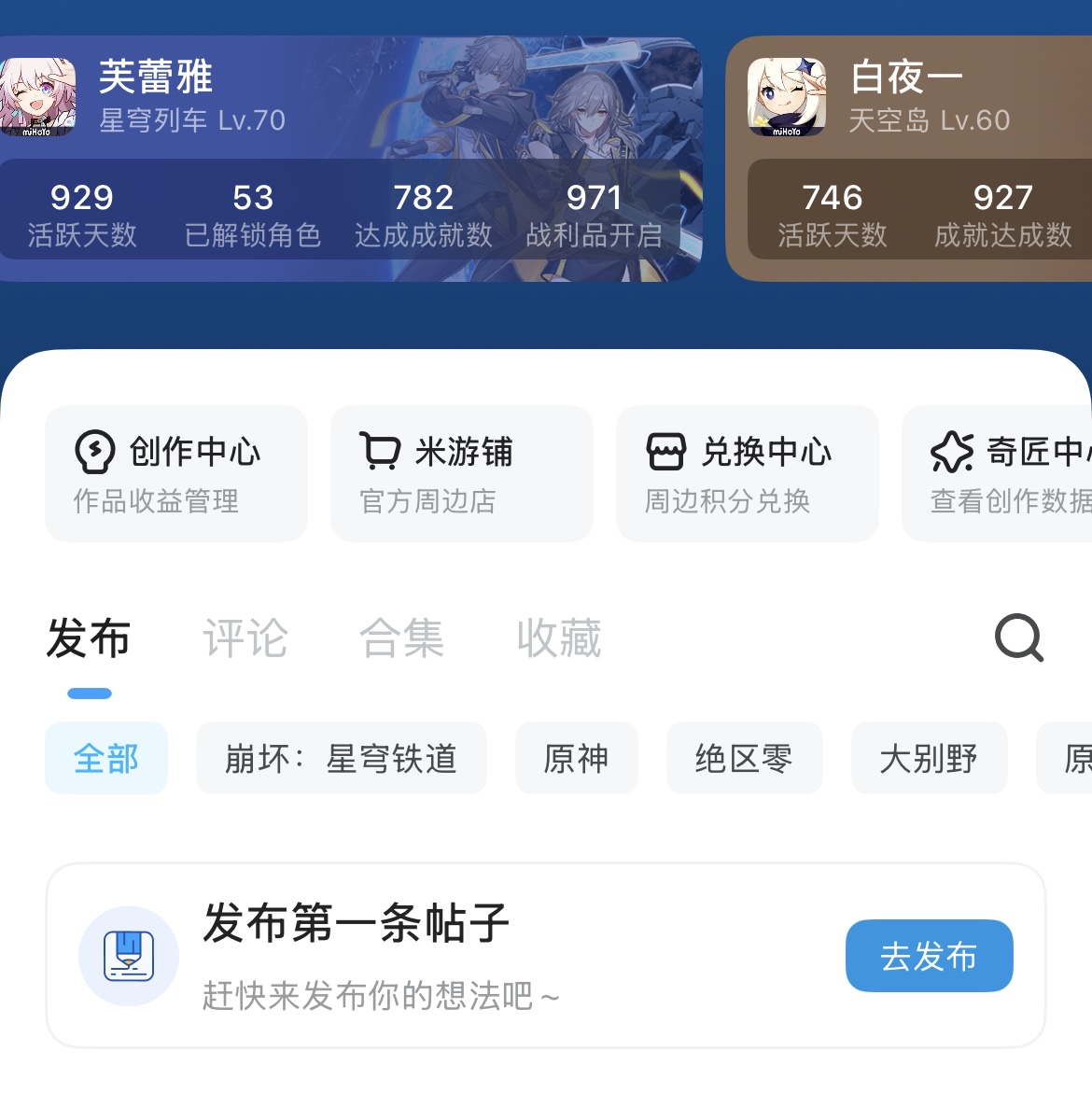Filter posts by 原神
Viewport: 1092px width, 1107px height.
pyautogui.click(x=576, y=758)
